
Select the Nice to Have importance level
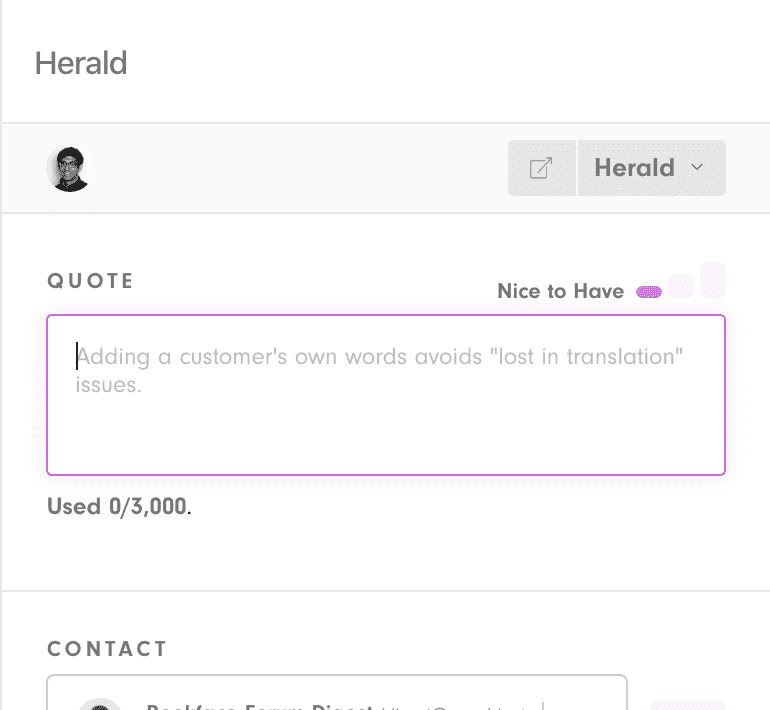649,292
